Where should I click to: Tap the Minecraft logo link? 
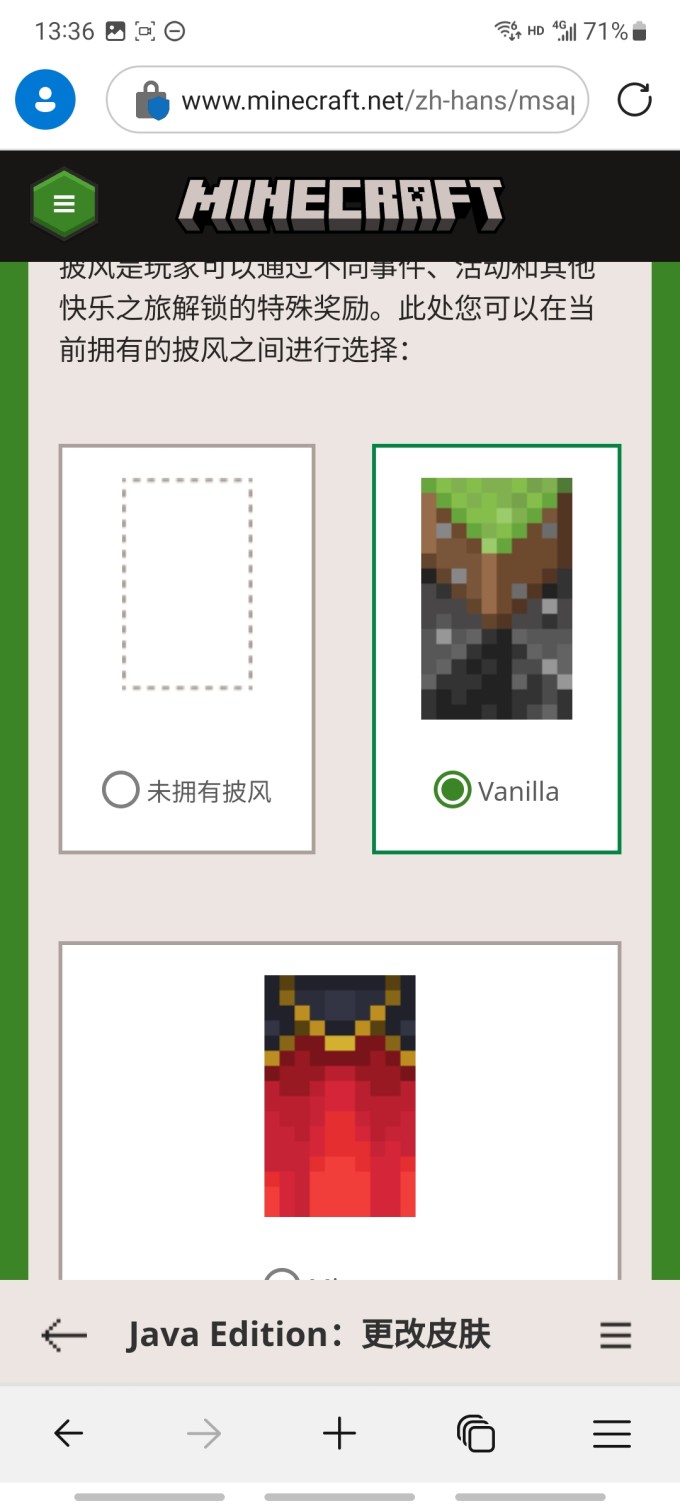(x=340, y=204)
